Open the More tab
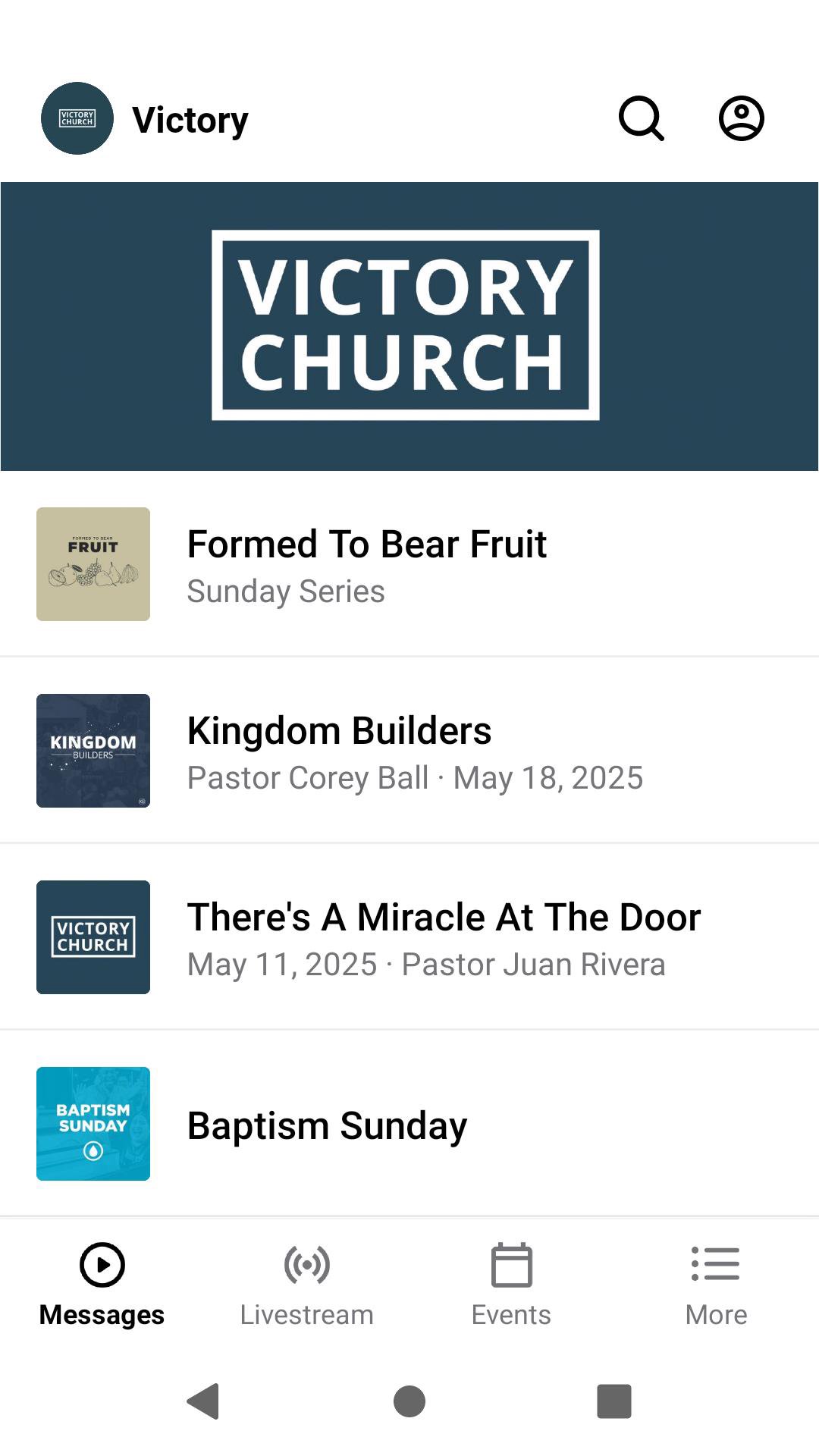The image size is (819, 1456). [x=716, y=1285]
